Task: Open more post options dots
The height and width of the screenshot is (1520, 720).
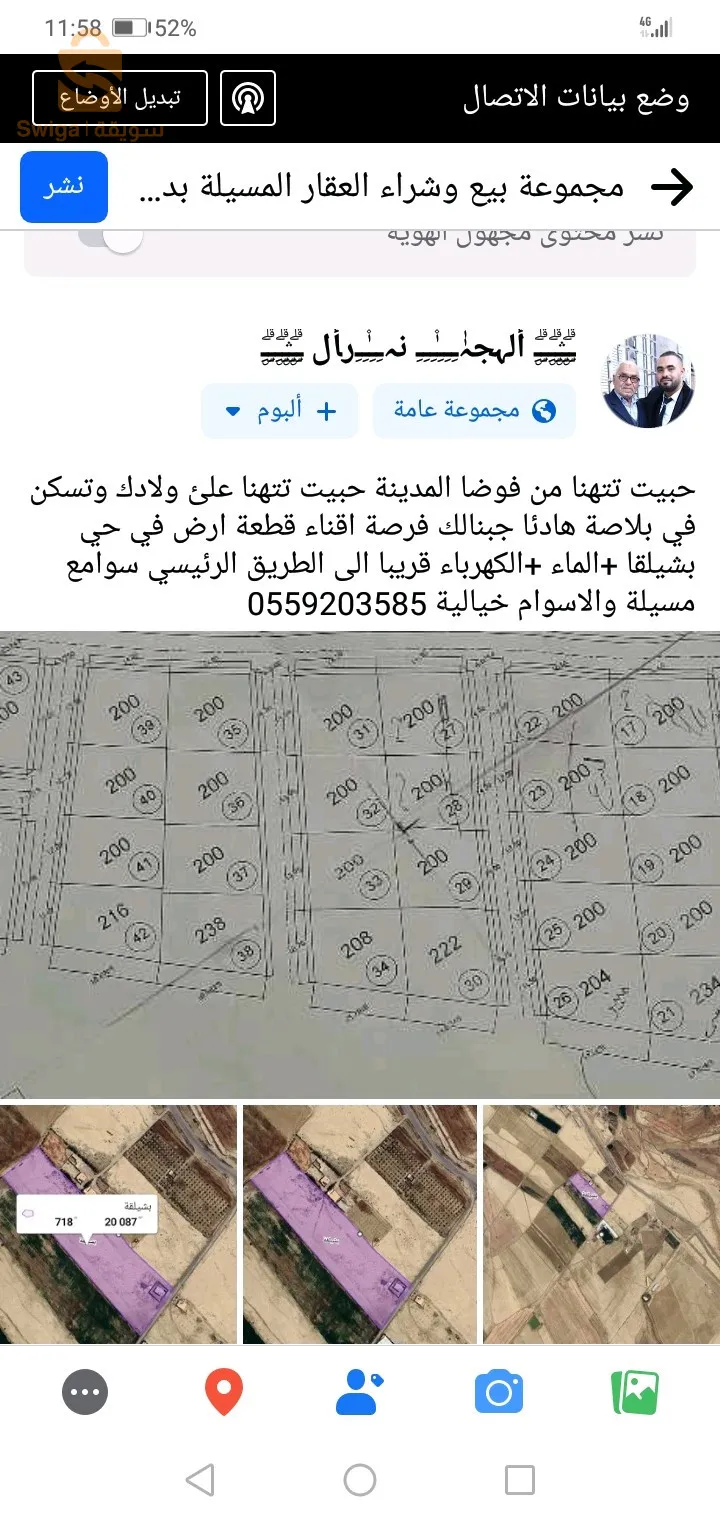Action: [85, 1392]
